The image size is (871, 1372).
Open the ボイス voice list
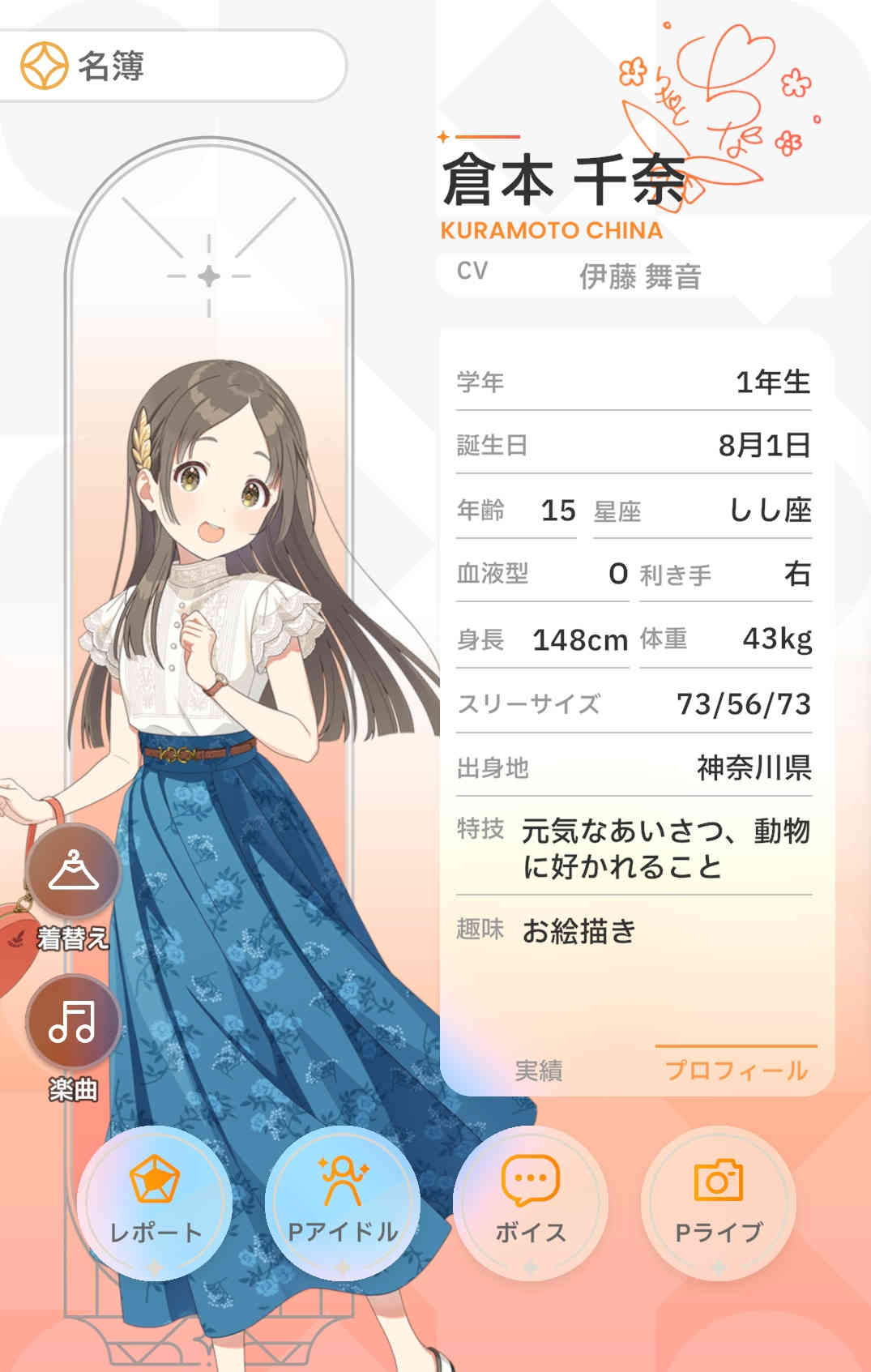pos(531,1203)
